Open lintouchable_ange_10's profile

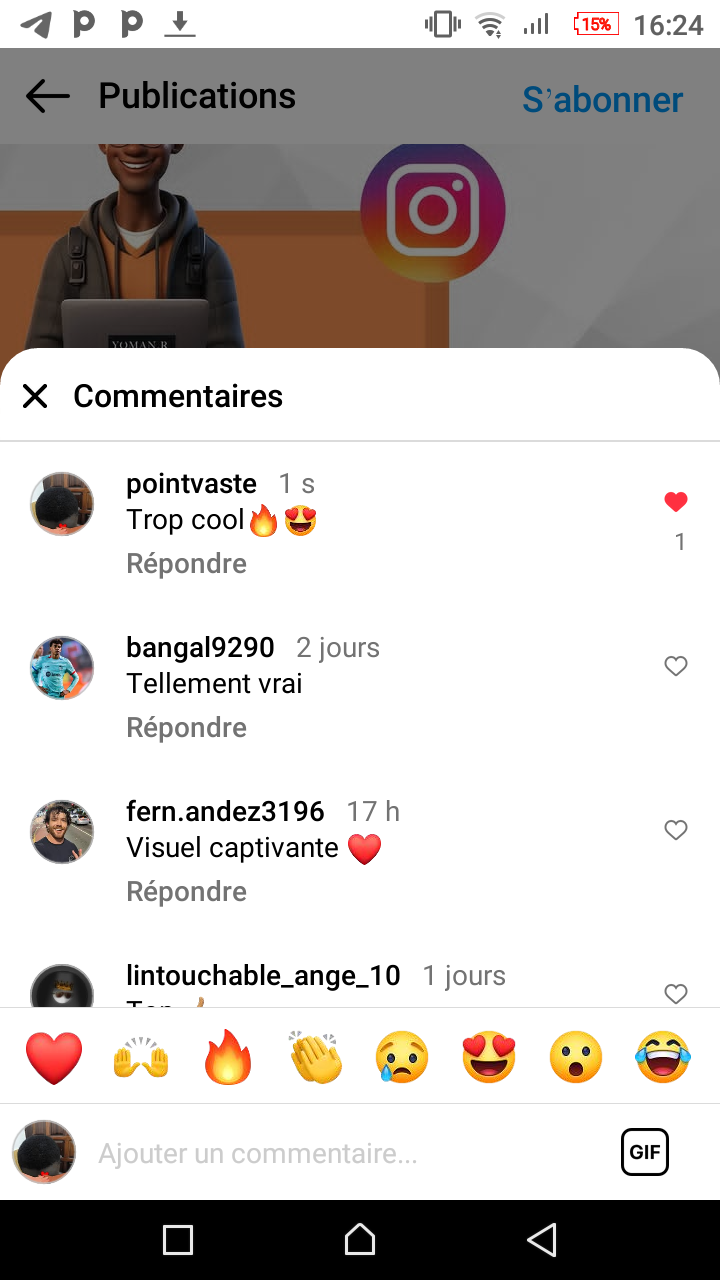coord(263,976)
